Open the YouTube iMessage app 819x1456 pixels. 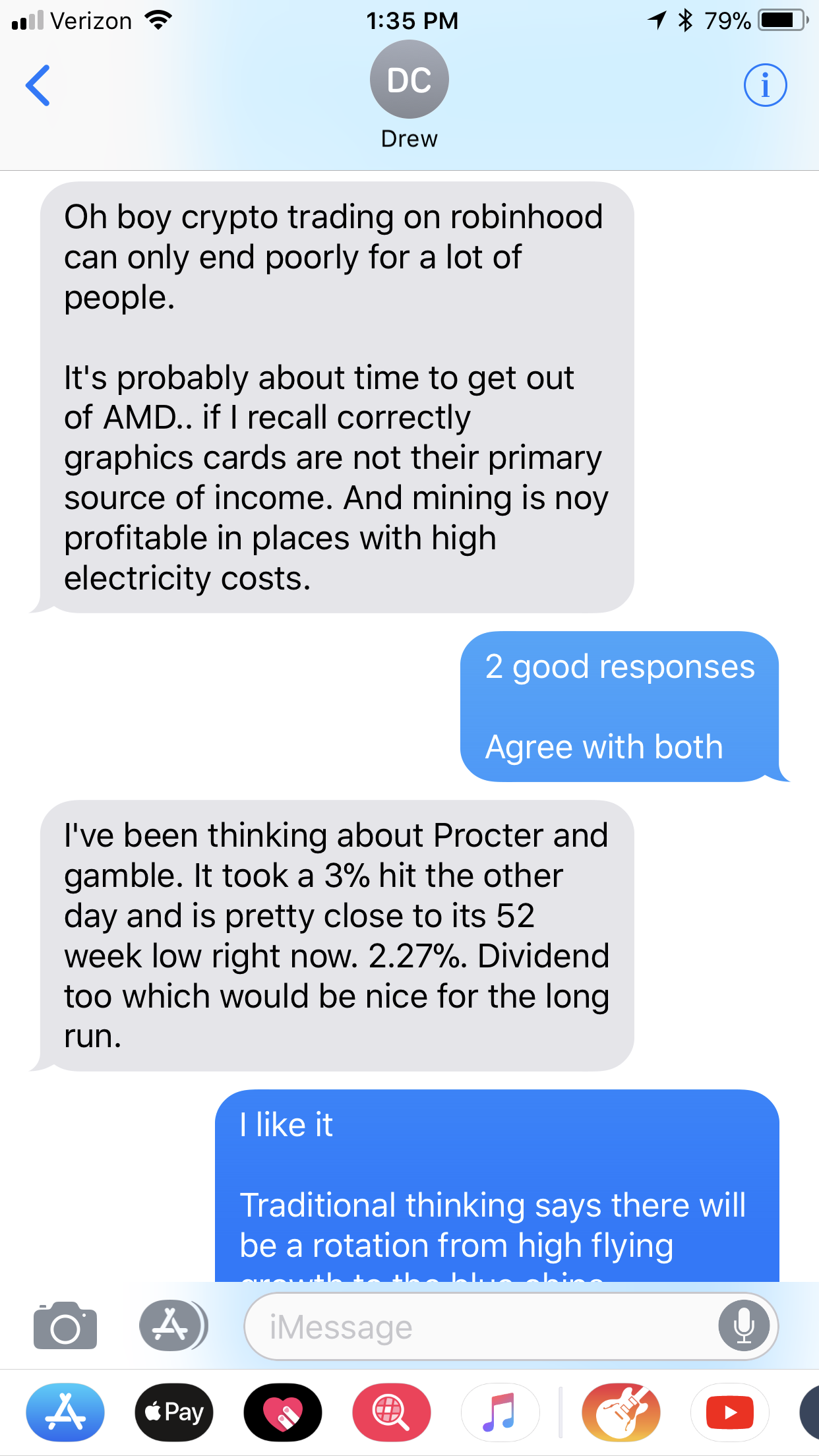tap(729, 1412)
